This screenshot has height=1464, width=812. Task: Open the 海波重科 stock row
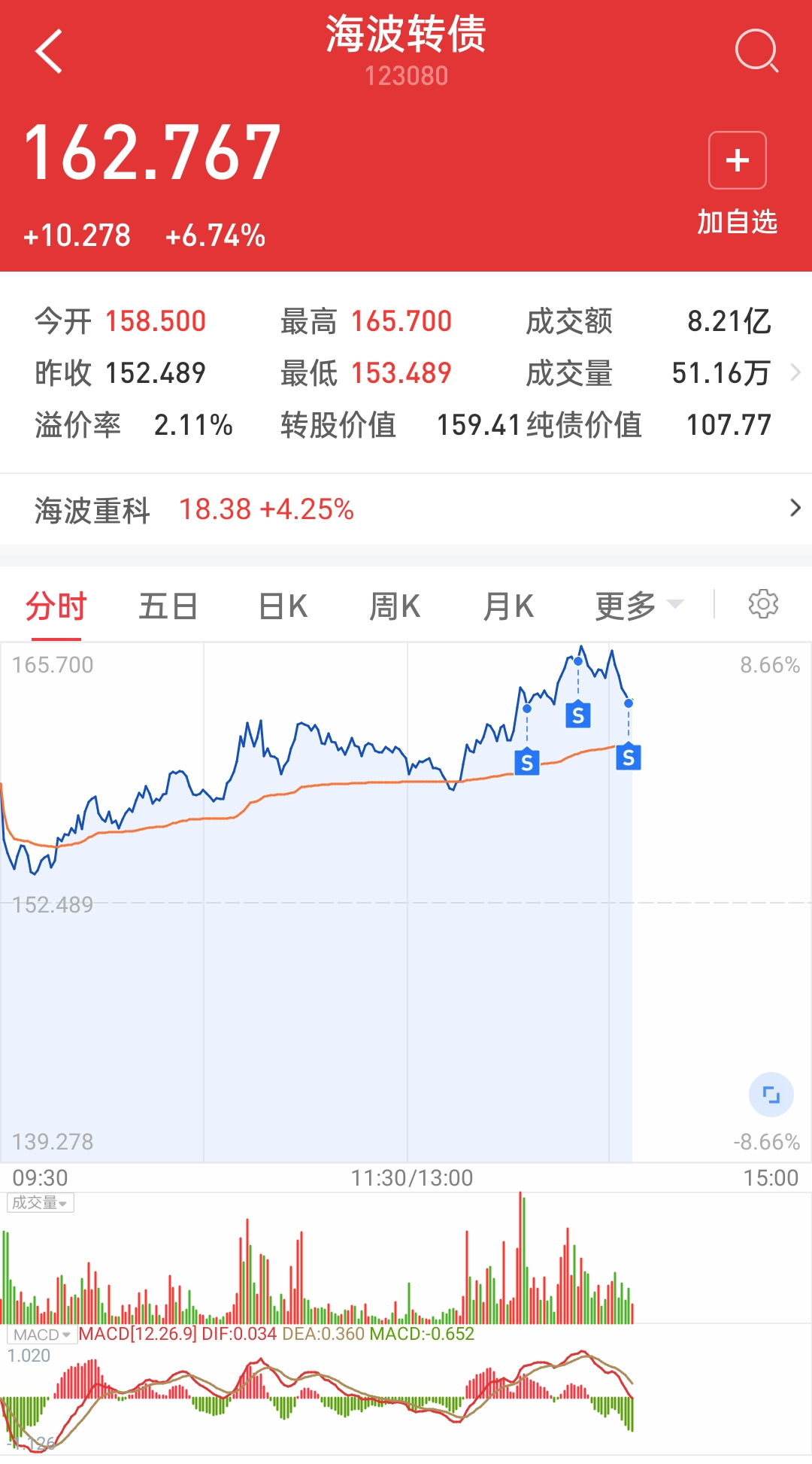pos(406,509)
